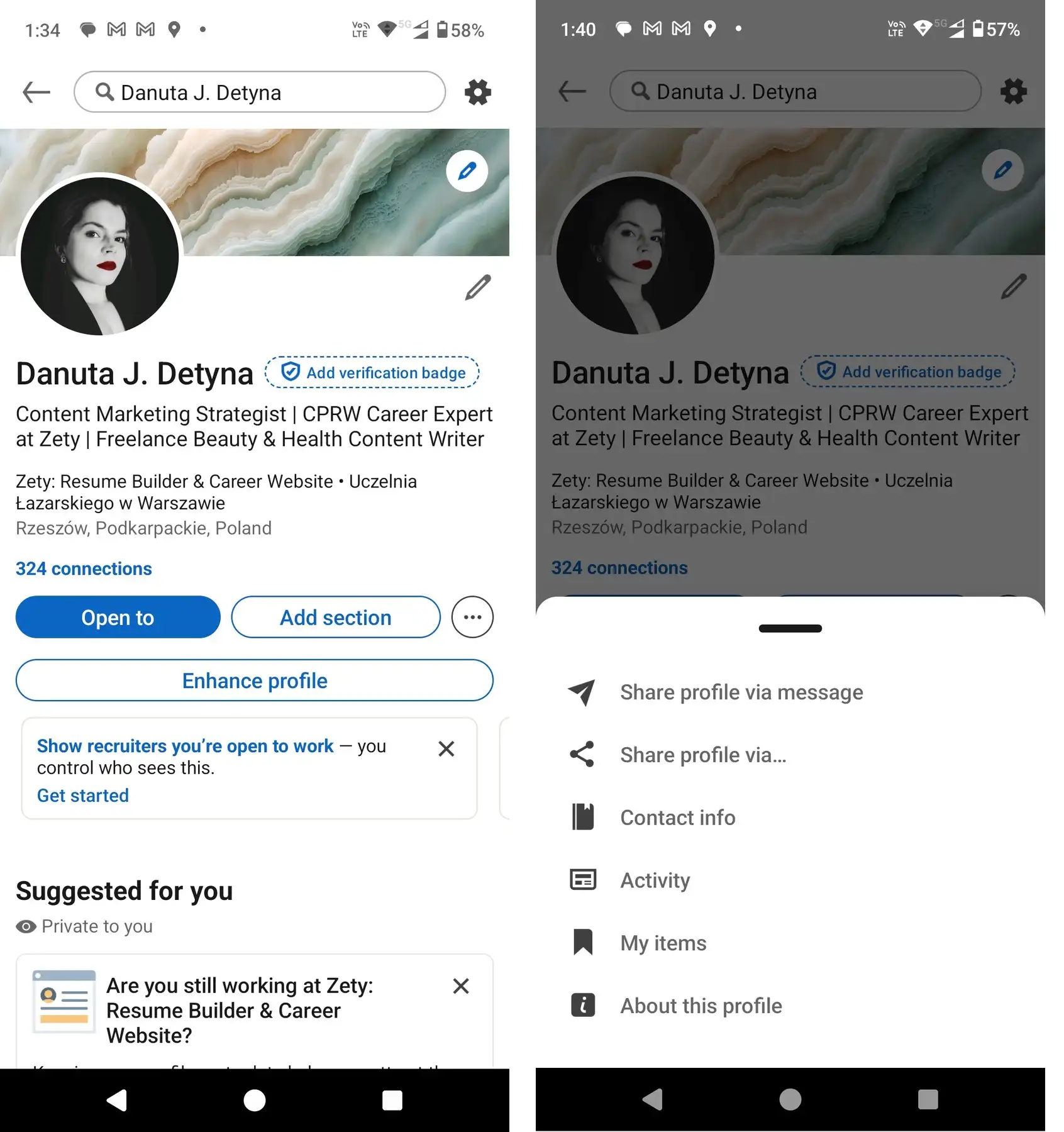Image resolution: width=1064 pixels, height=1132 pixels.
Task: Expand Share profile via... option
Action: (x=702, y=755)
